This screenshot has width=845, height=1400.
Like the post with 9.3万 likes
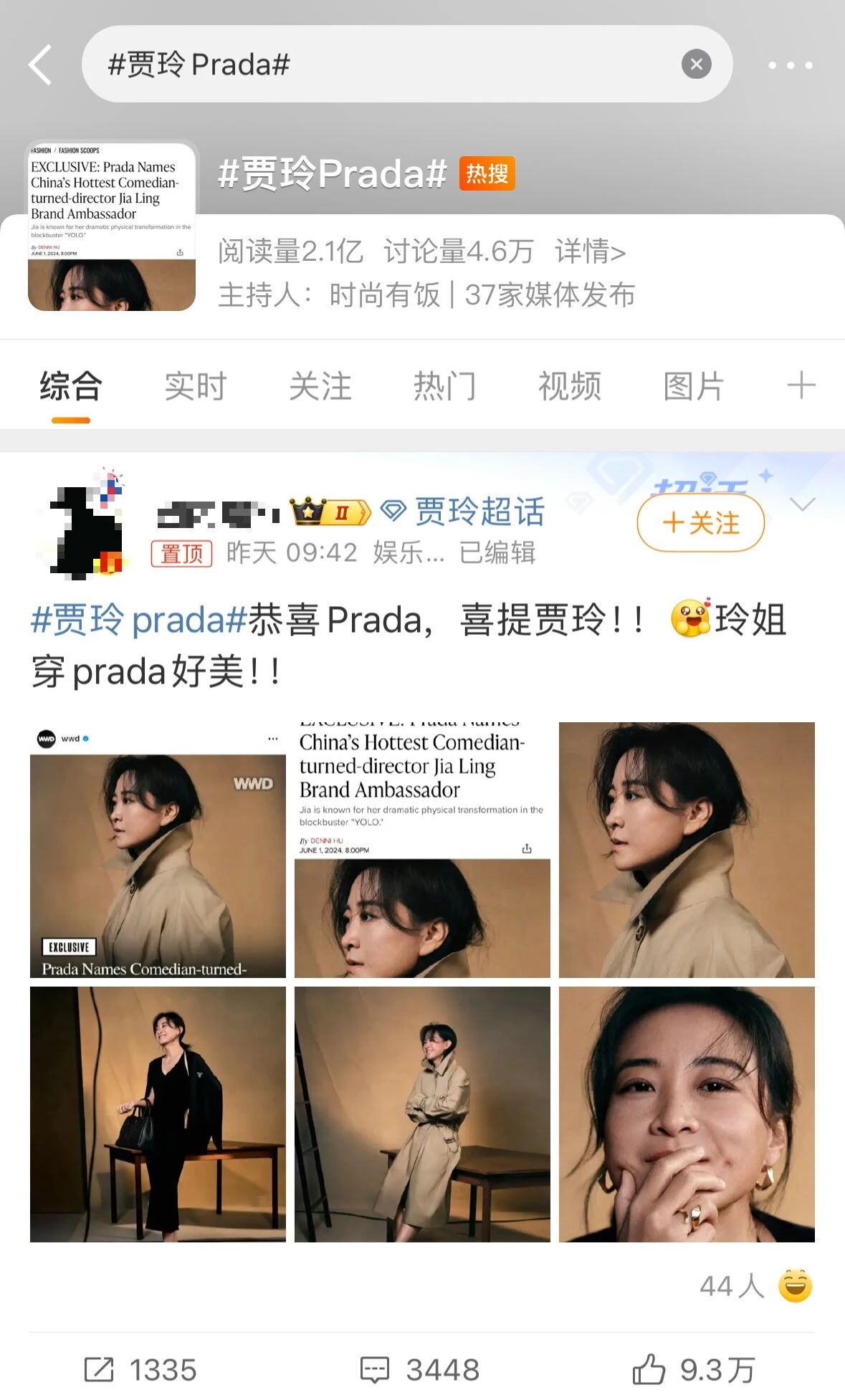pyautogui.click(x=693, y=1370)
